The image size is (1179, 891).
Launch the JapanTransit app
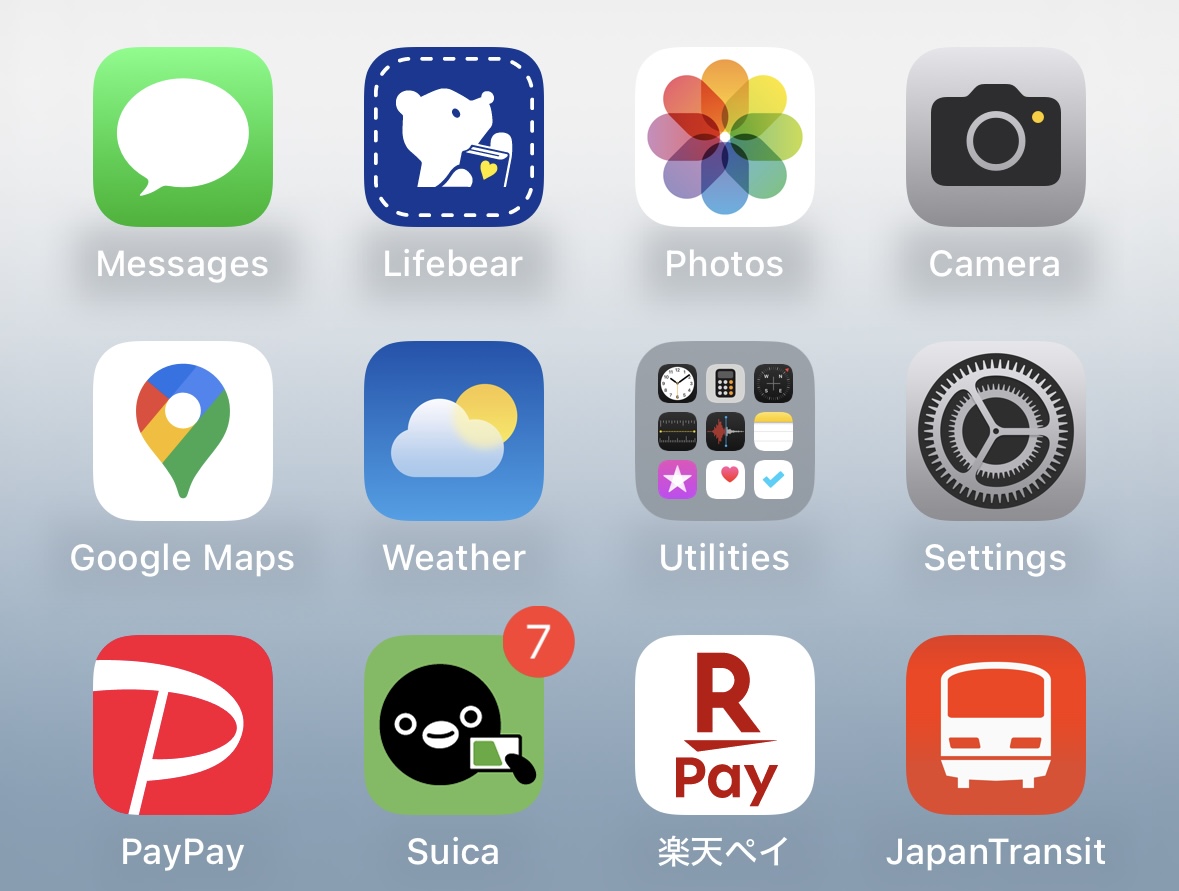[996, 725]
